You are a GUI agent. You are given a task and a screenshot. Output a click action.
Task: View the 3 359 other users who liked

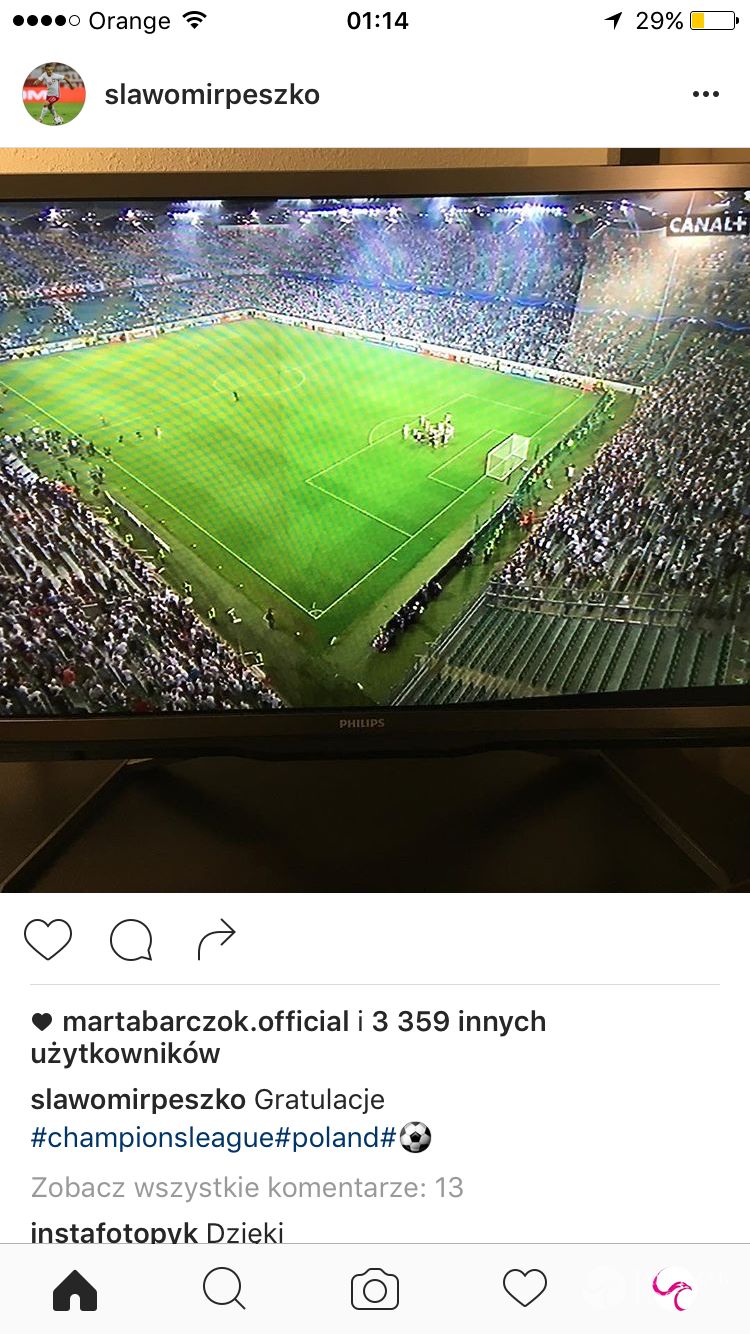[x=458, y=1022]
